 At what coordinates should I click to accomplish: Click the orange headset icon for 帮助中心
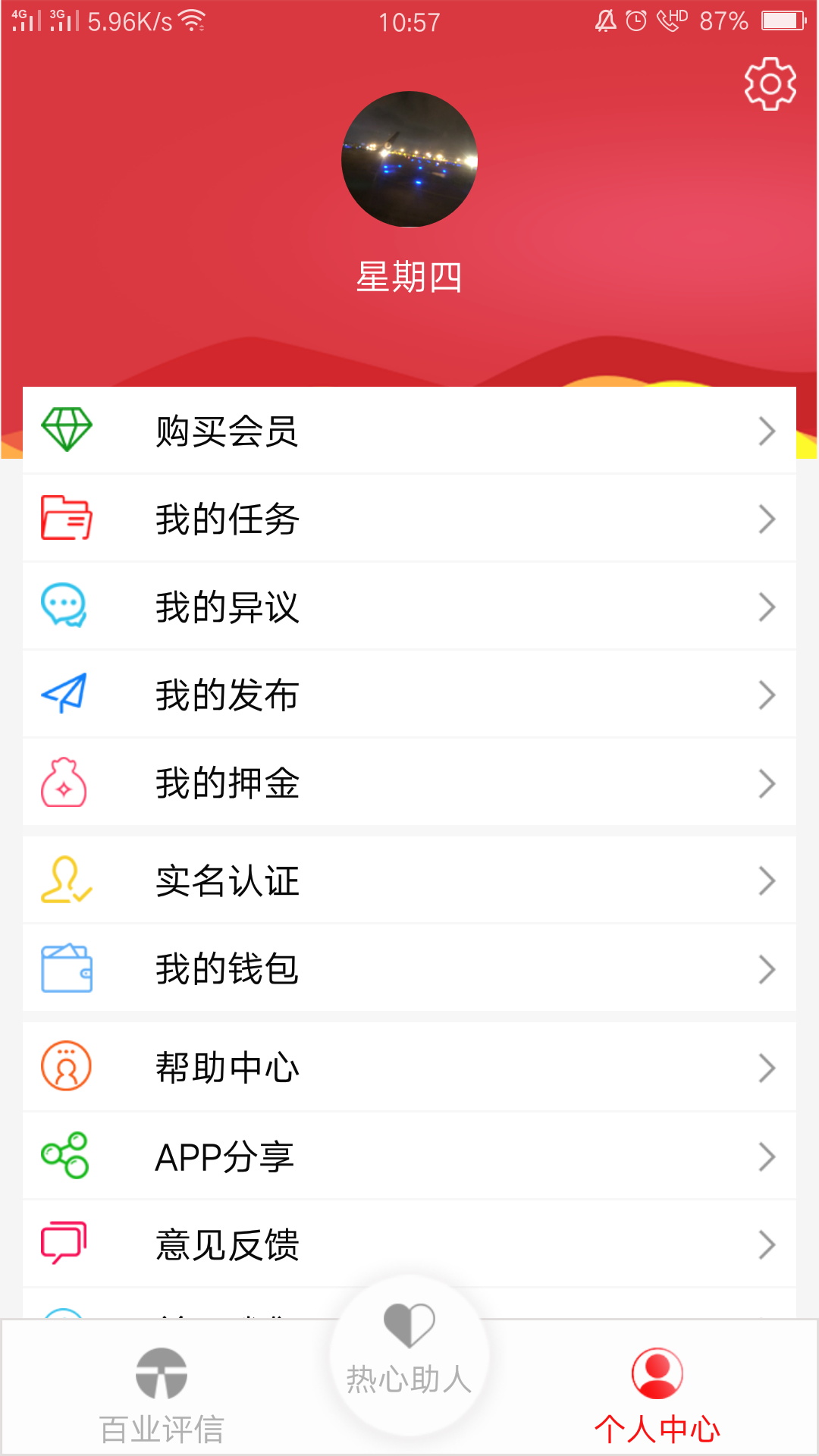(x=66, y=1065)
